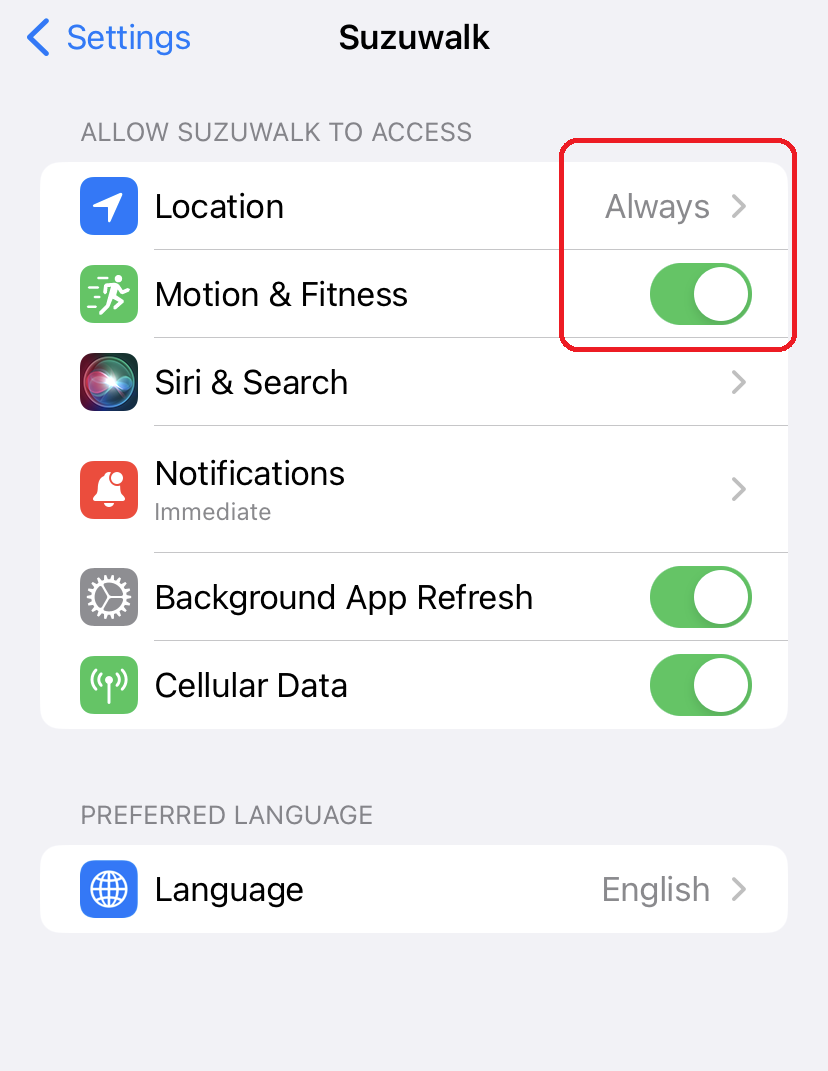The image size is (828, 1071).
Task: Open Notifications settings for Suzuwalk
Action: 413,489
